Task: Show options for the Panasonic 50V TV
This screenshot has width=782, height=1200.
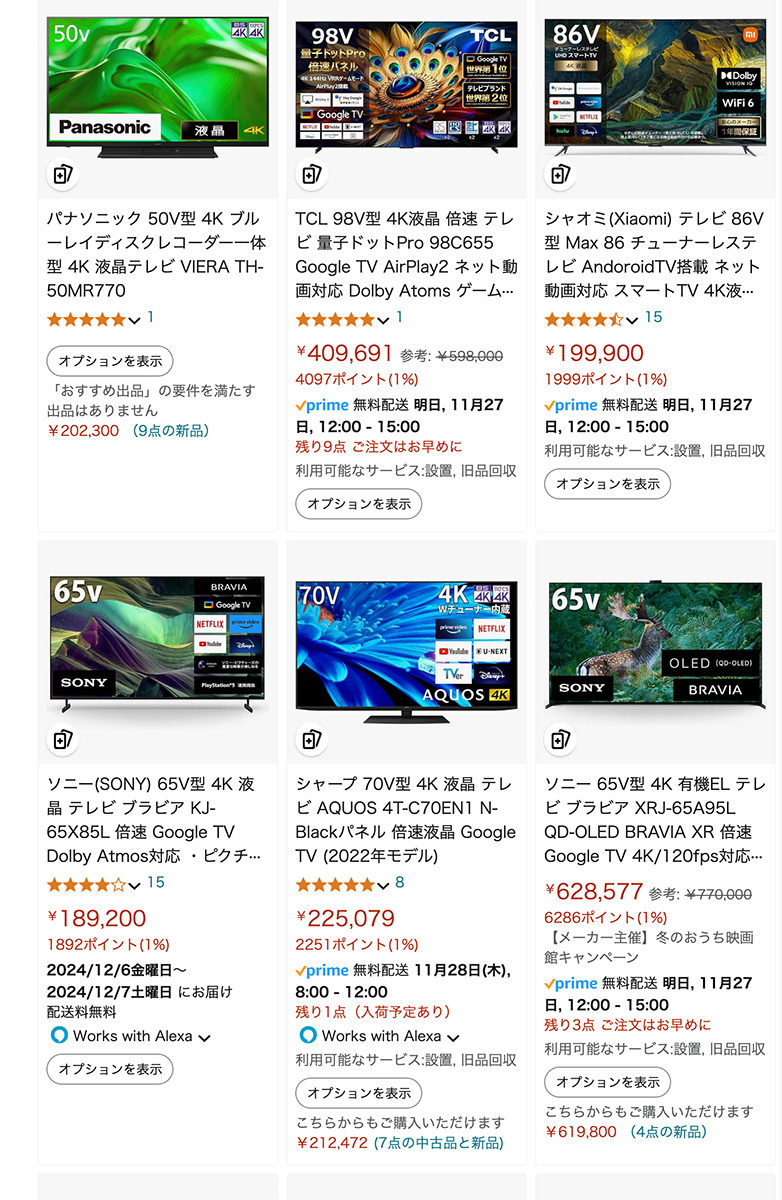Action: click(x=110, y=361)
